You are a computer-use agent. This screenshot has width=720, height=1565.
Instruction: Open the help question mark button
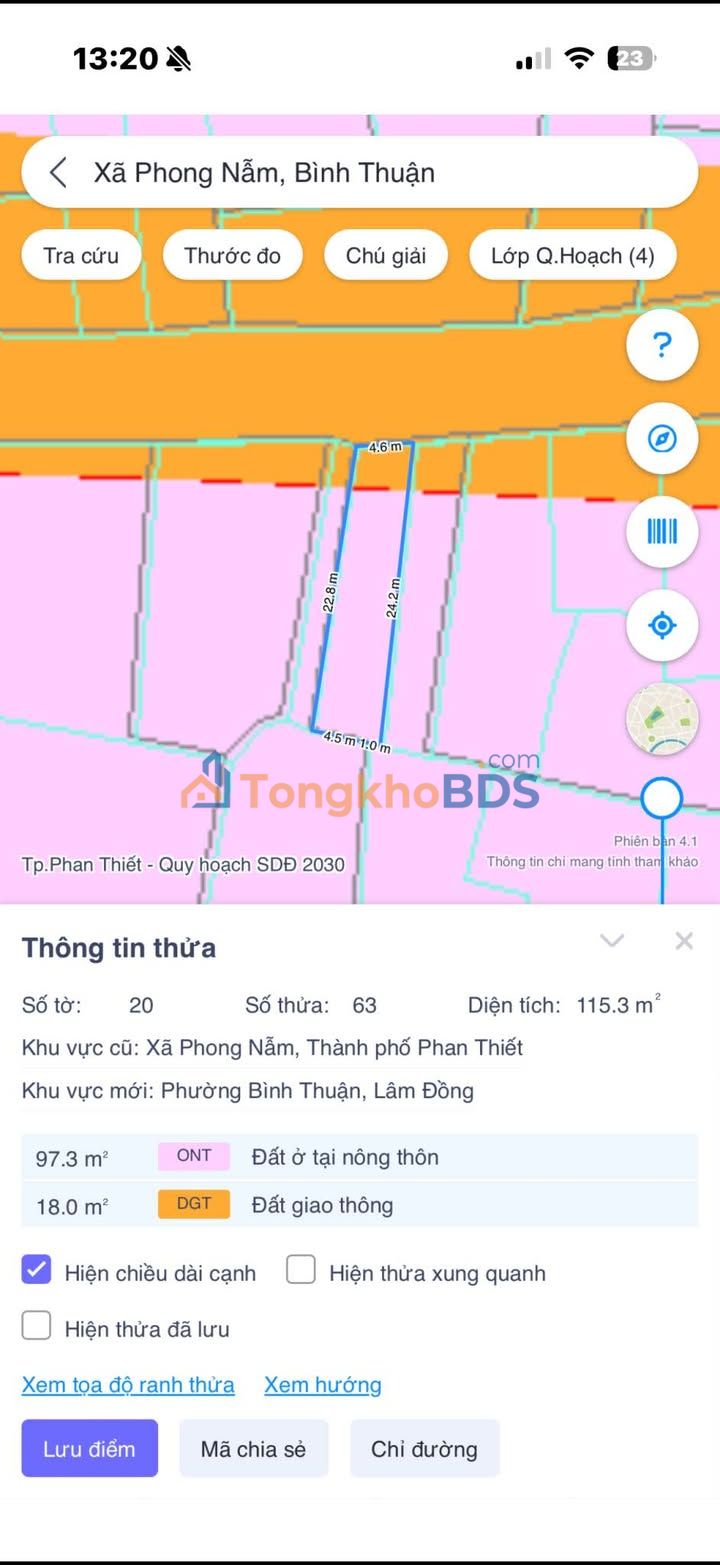coord(661,345)
